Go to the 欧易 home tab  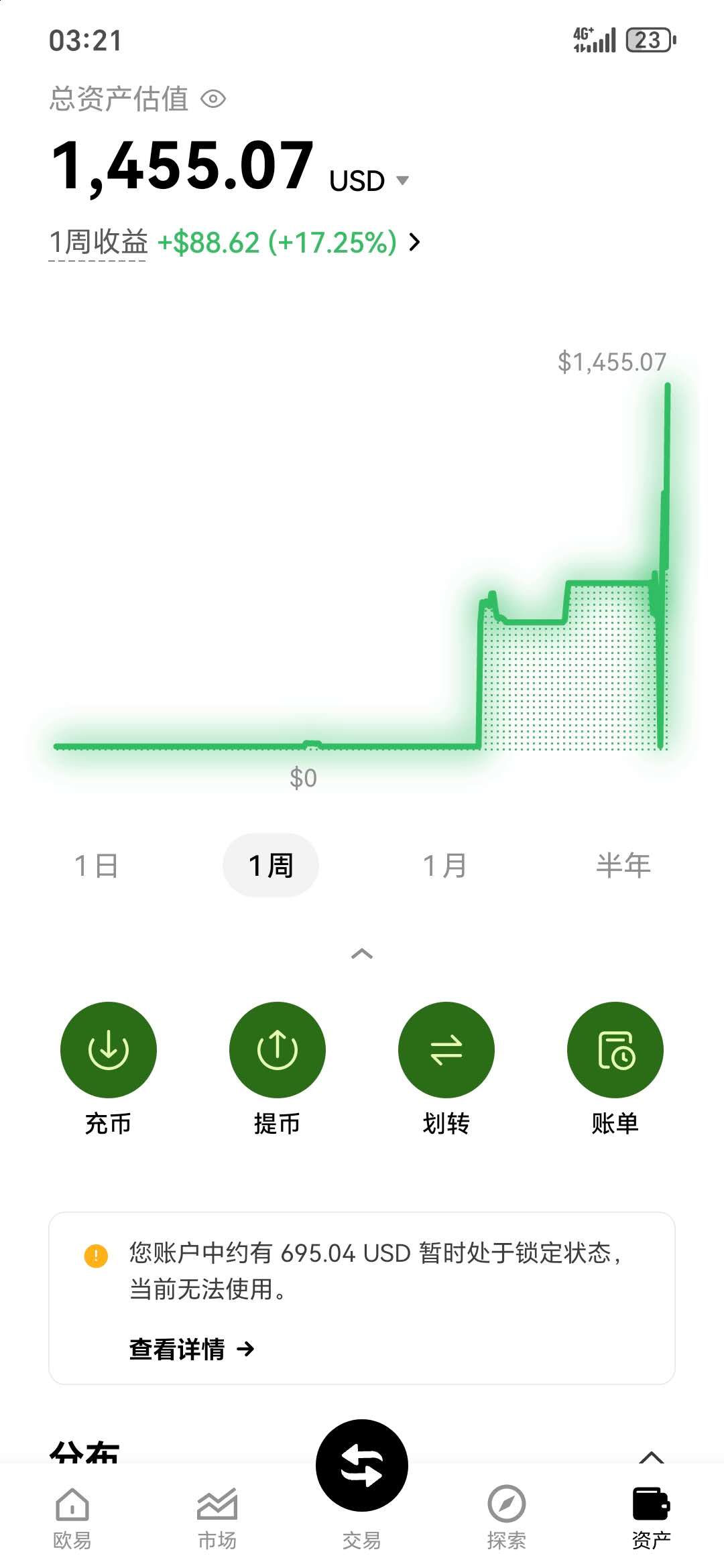click(x=72, y=1518)
